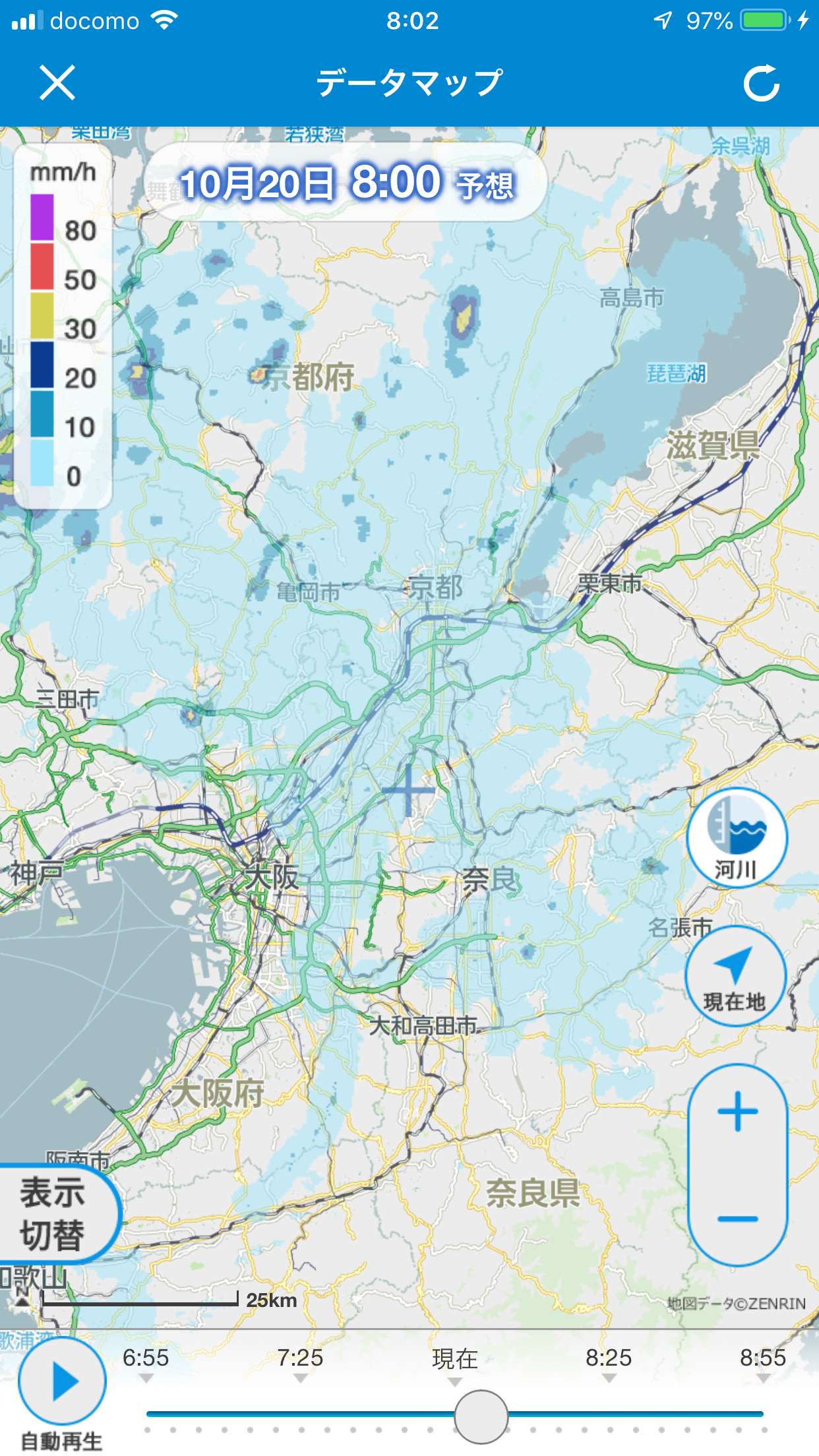Screen dimensions: 819x1456
Task: Close the データマップ screen
Action: pos(57,83)
